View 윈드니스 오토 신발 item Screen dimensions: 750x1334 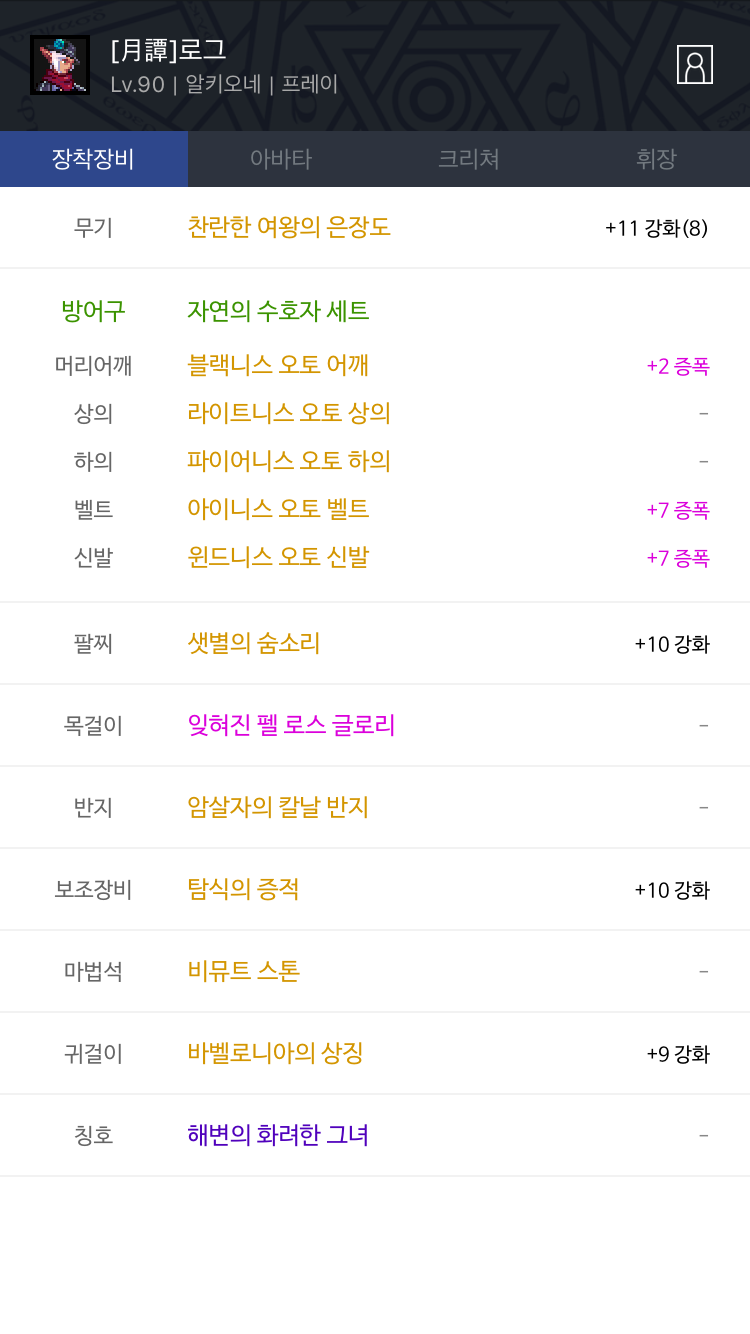coord(278,557)
